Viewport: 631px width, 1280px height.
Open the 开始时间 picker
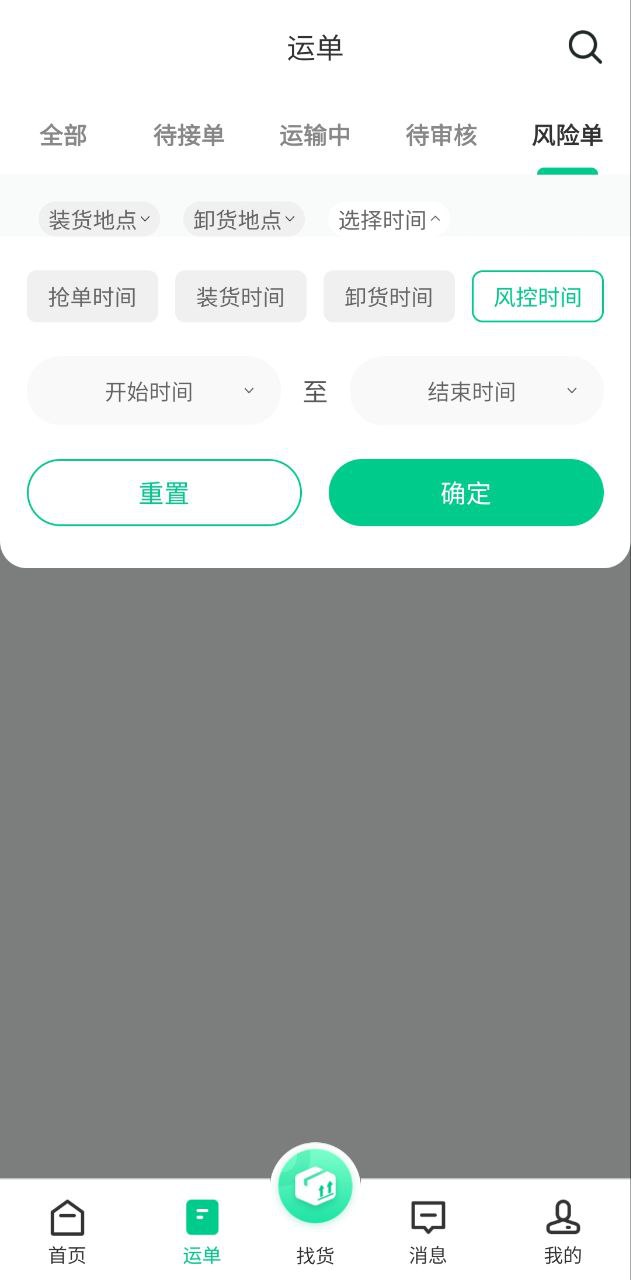point(154,391)
